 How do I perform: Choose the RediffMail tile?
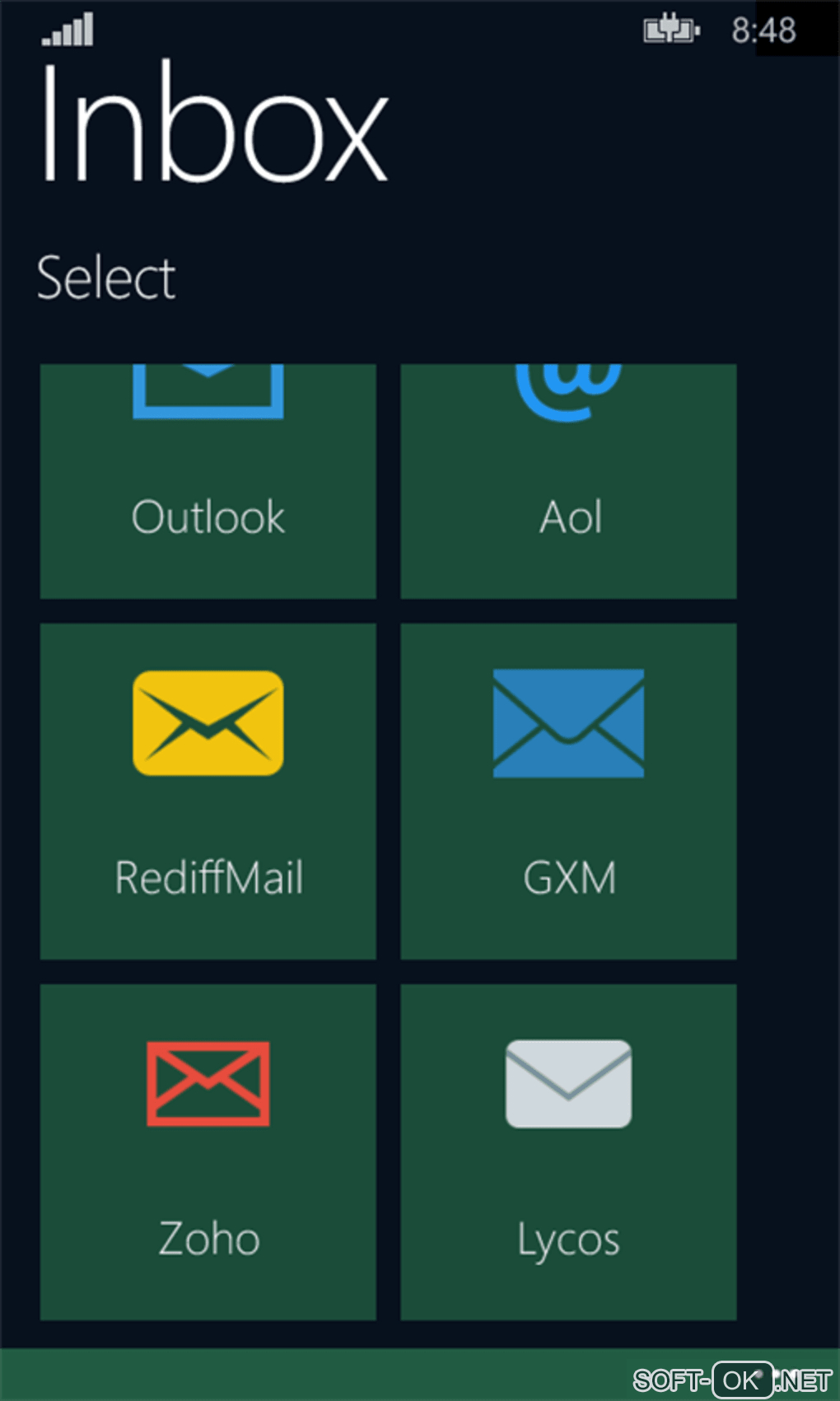208,792
